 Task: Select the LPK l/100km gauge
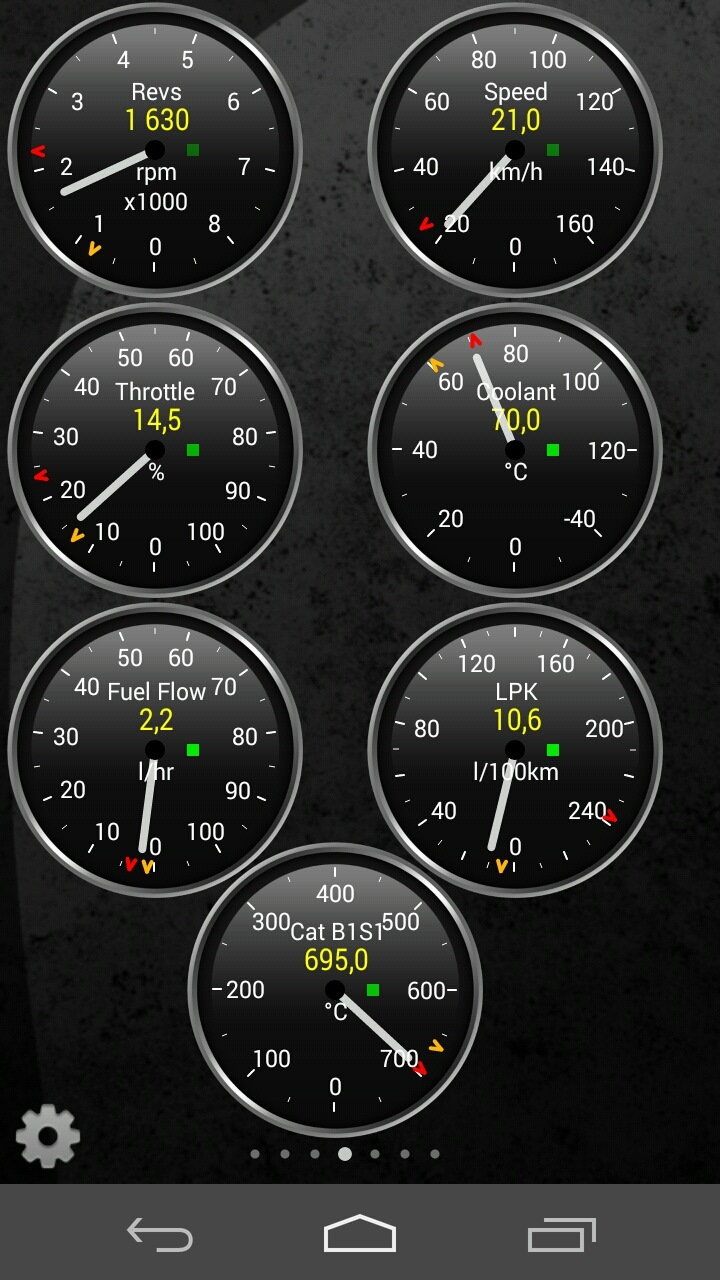515,750
